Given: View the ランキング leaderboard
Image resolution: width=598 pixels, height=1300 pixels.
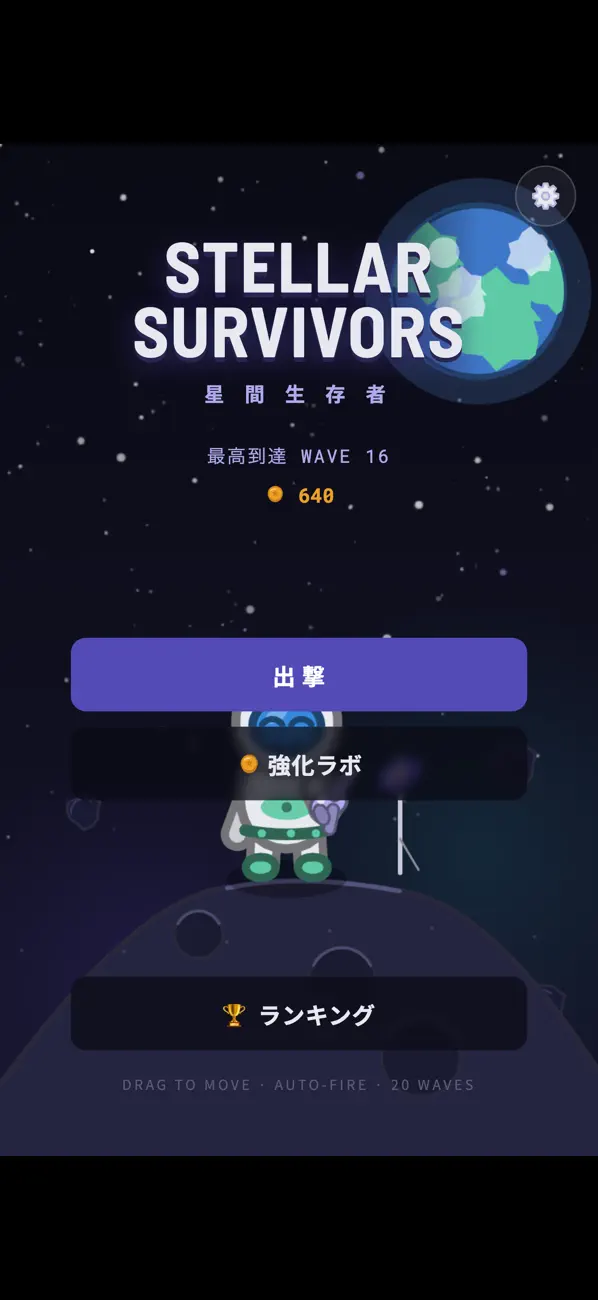Looking at the screenshot, I should [x=299, y=1014].
